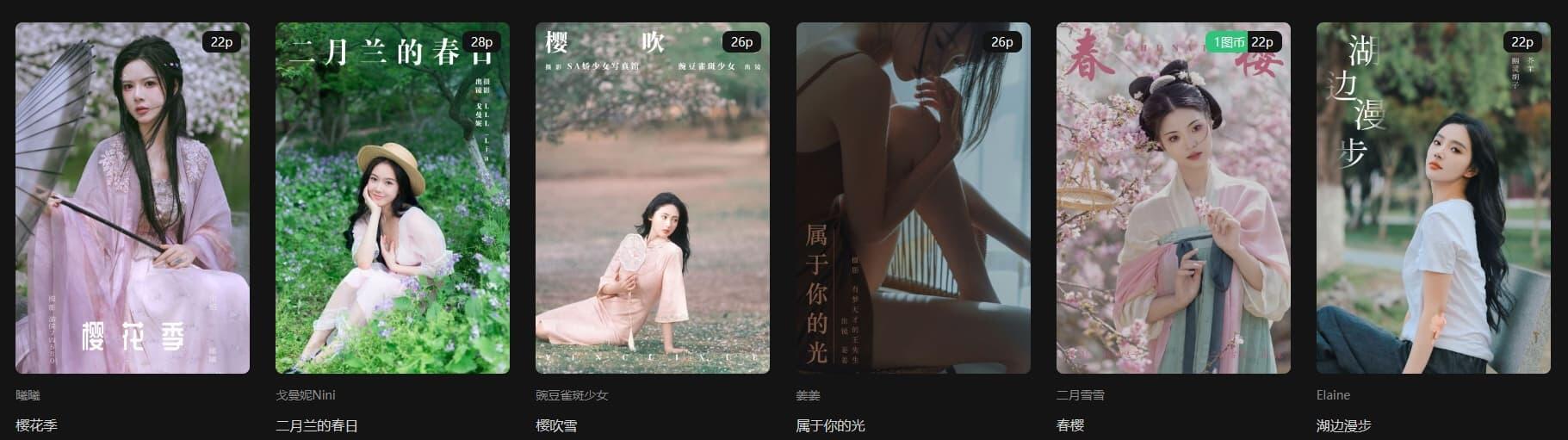The height and width of the screenshot is (440, 1568).
Task: Open the 樱花季 photo album cover
Action: (x=132, y=198)
